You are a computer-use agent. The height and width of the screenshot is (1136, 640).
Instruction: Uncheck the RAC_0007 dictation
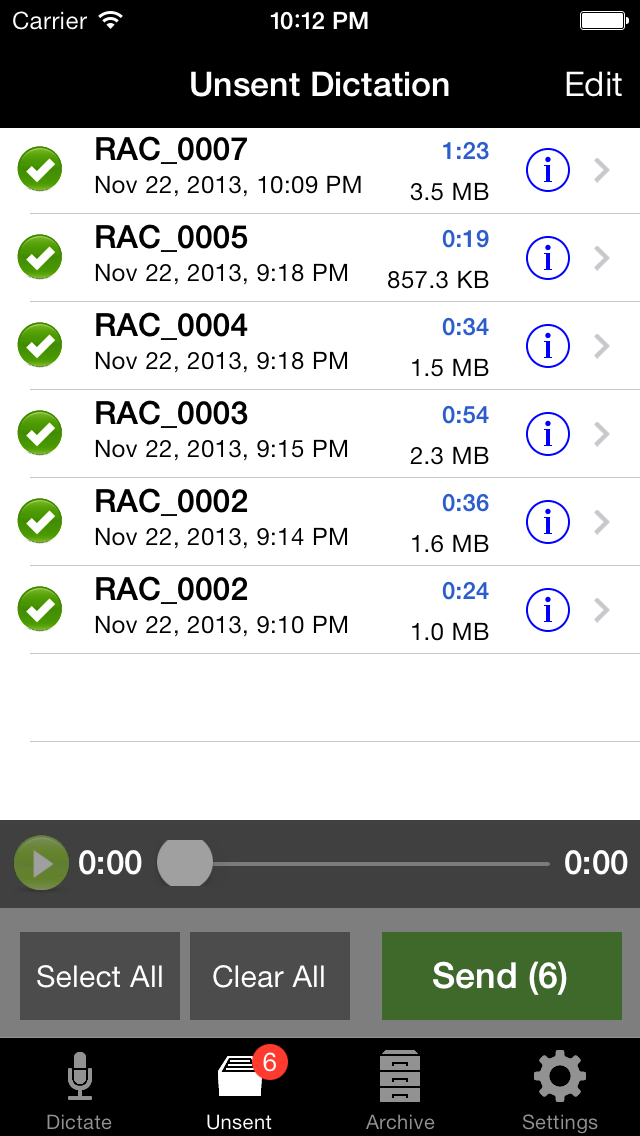(x=40, y=170)
